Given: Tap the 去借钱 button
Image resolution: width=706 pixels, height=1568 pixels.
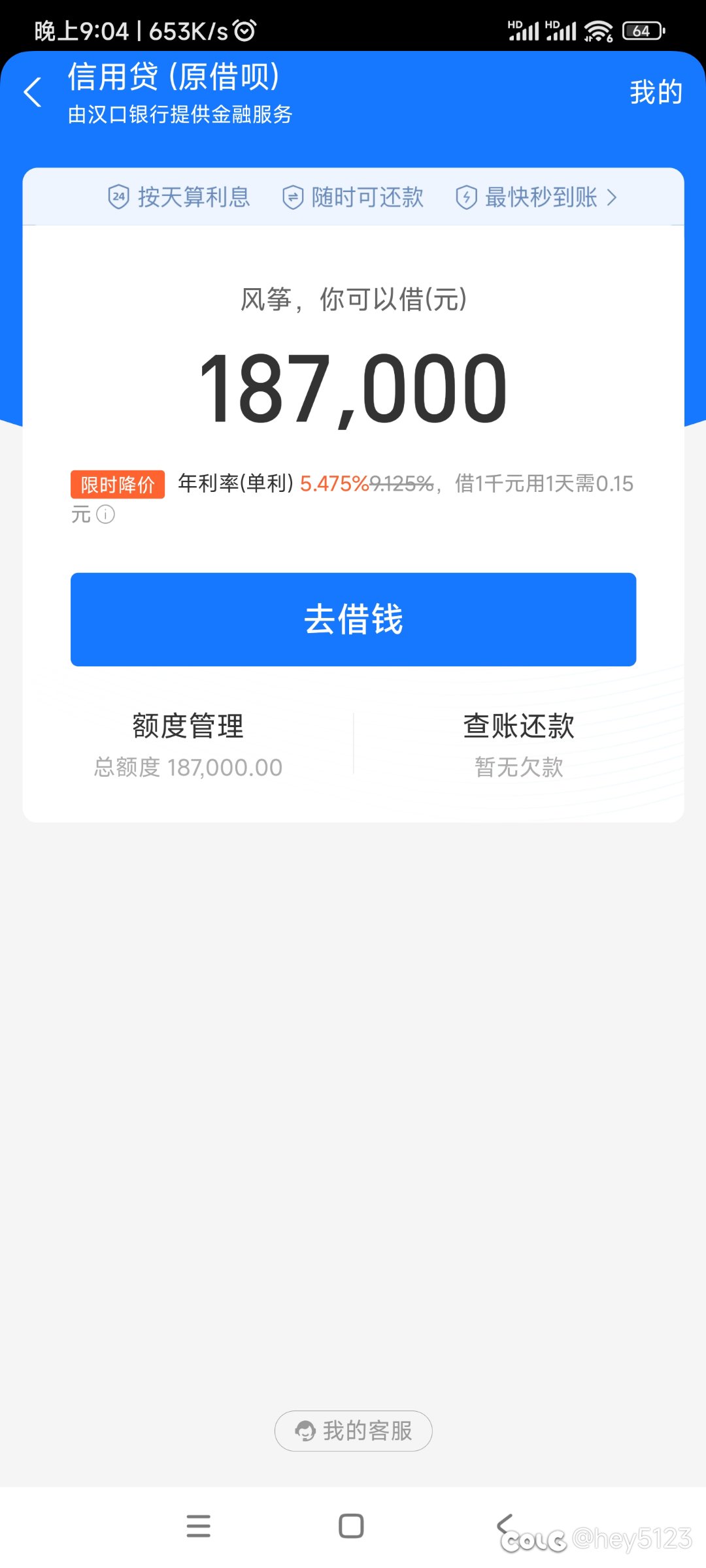Looking at the screenshot, I should [353, 619].
